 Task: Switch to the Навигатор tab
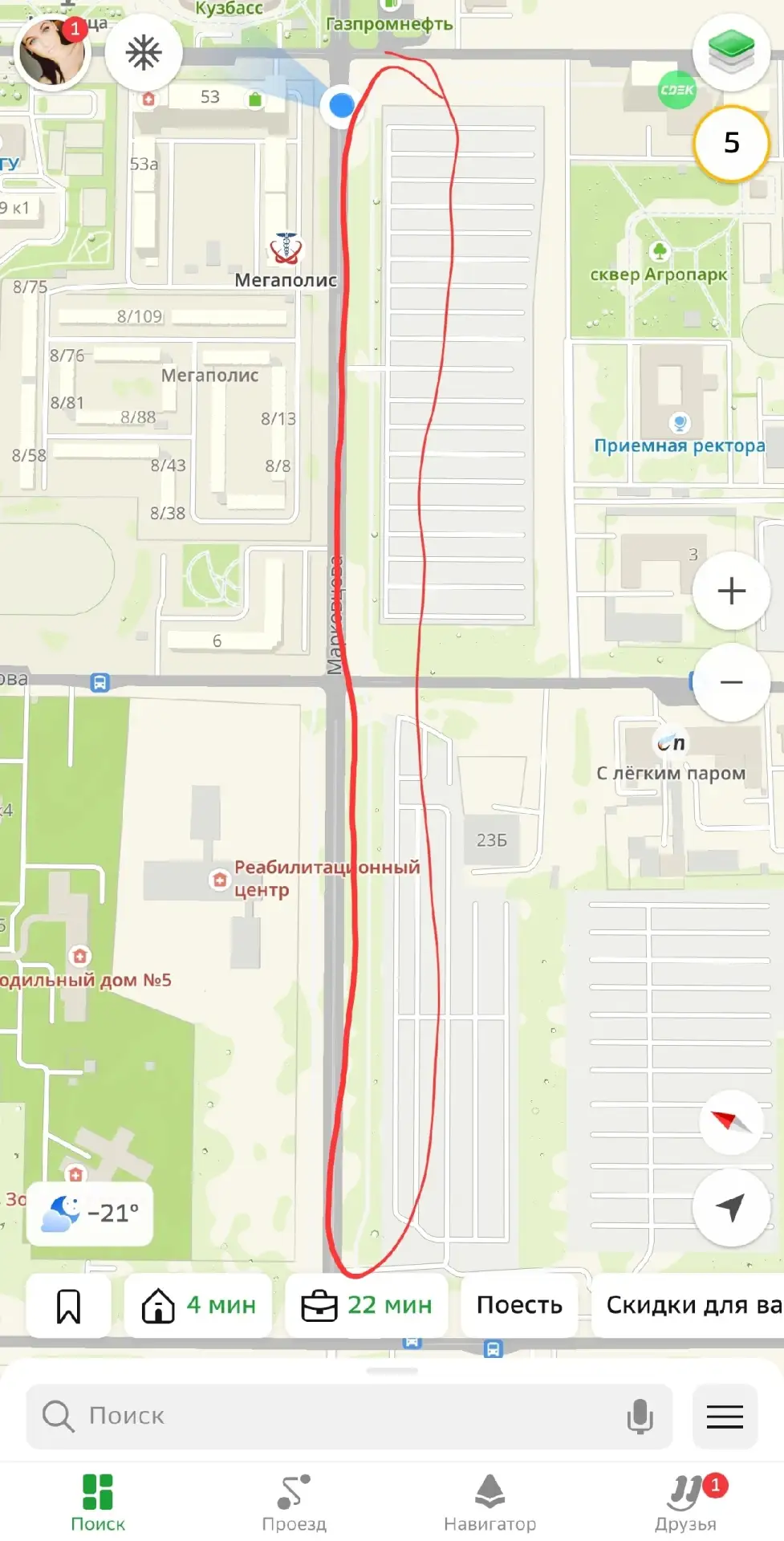click(489, 1502)
